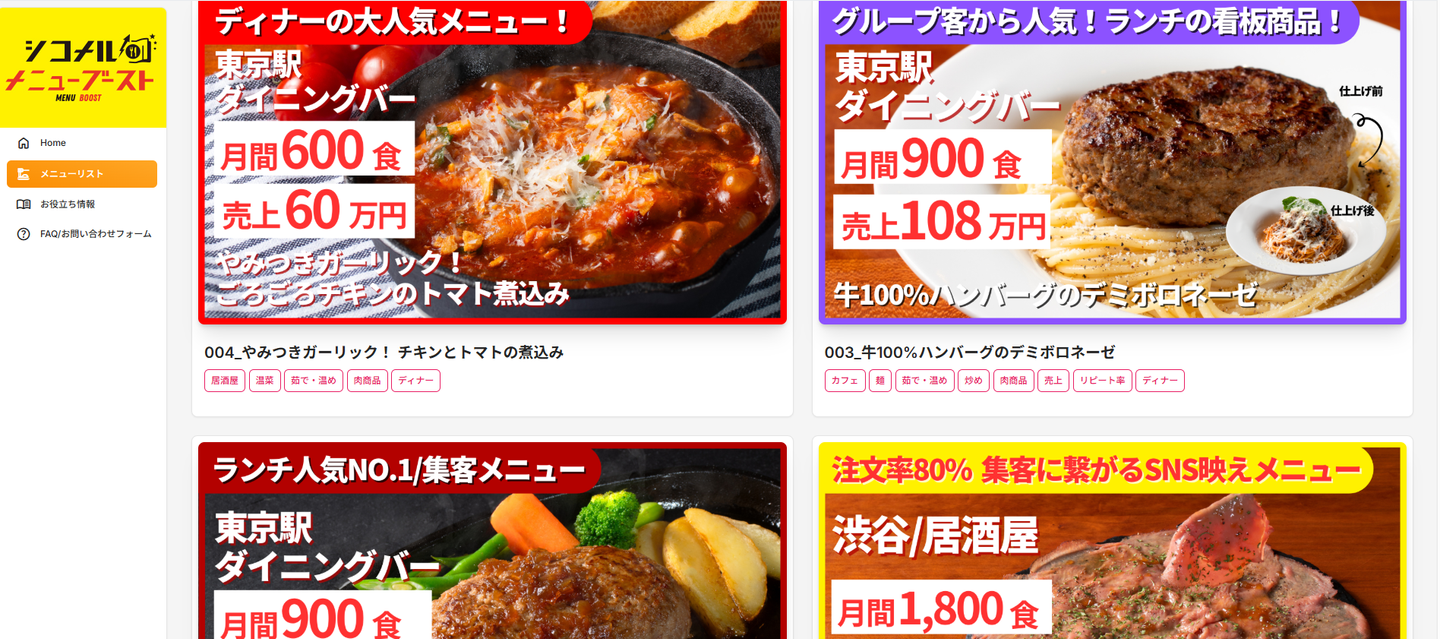The width and height of the screenshot is (1440, 639).
Task: Tap the 居酒屋 tag chip
Action: click(x=225, y=381)
